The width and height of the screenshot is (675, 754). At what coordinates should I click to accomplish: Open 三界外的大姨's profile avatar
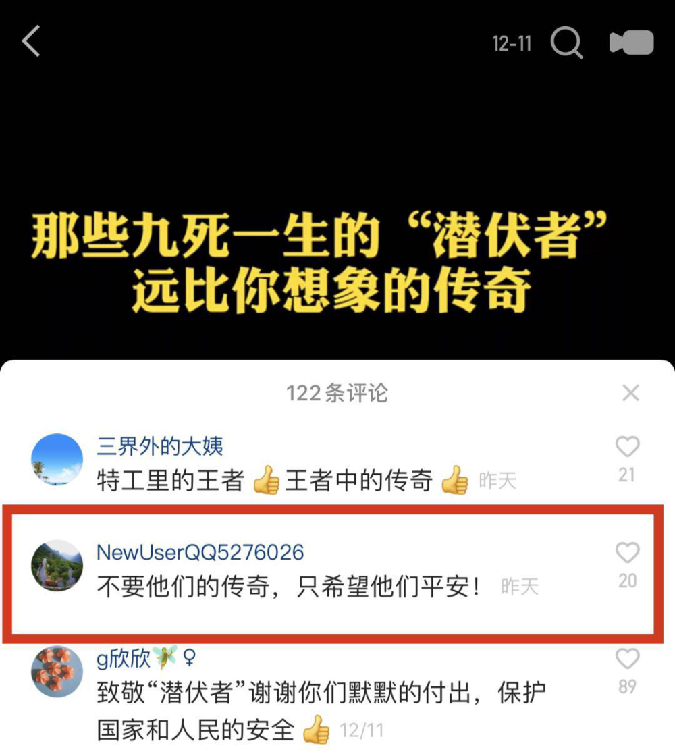pyautogui.click(x=57, y=460)
